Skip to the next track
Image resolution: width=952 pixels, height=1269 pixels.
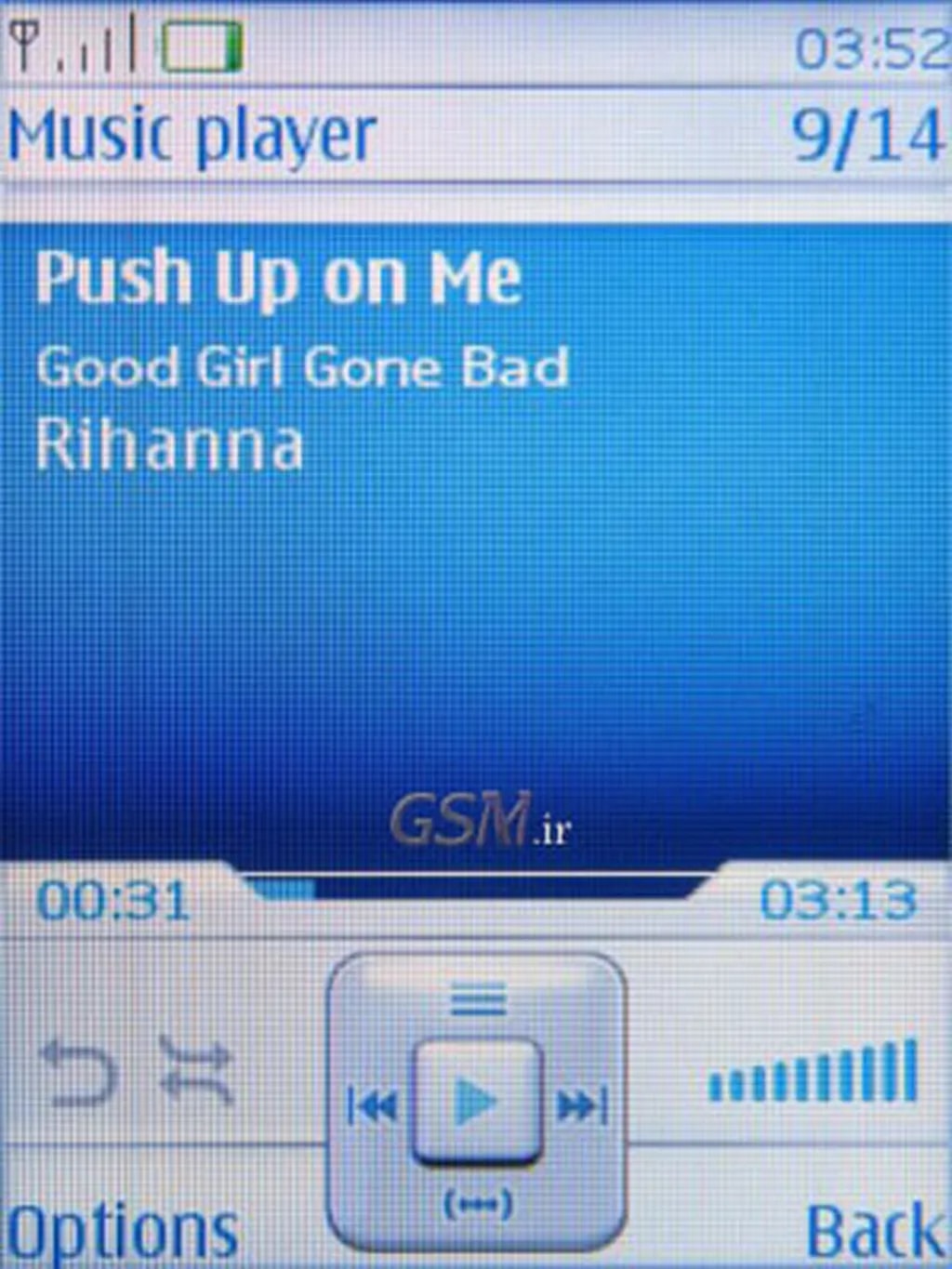coord(582,1105)
